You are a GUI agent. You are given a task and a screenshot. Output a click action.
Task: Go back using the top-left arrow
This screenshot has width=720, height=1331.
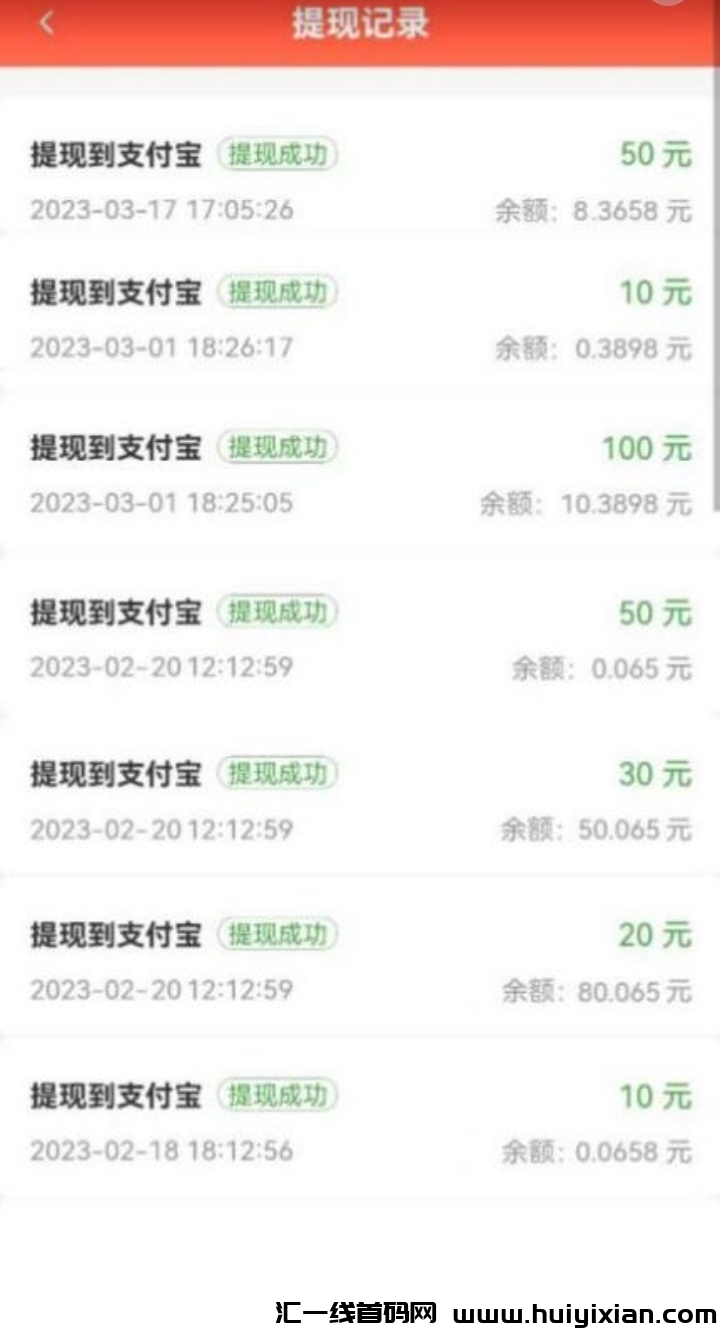pyautogui.click(x=46, y=22)
